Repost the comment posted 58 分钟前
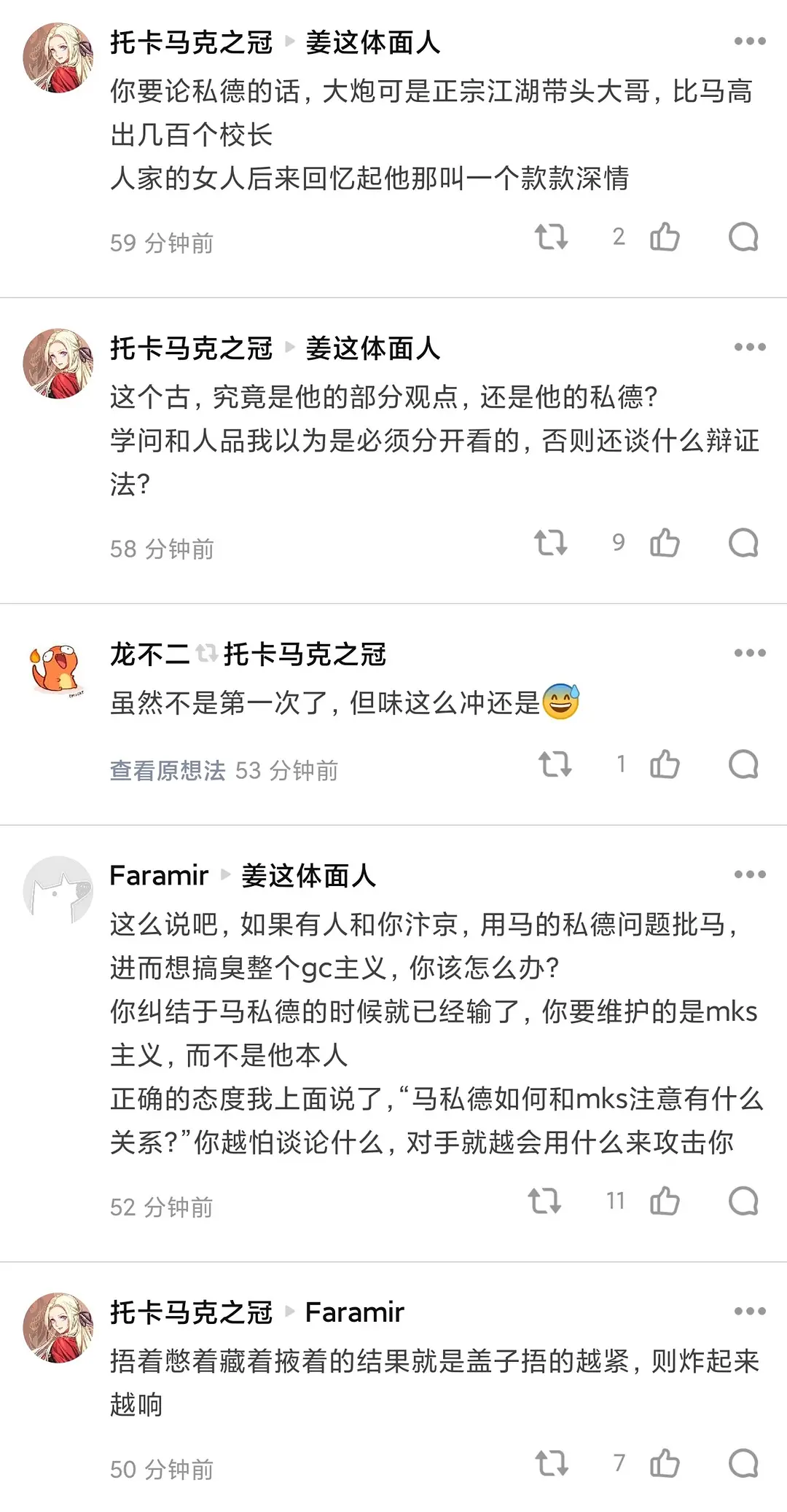This screenshot has height=1512, width=787. [x=550, y=544]
